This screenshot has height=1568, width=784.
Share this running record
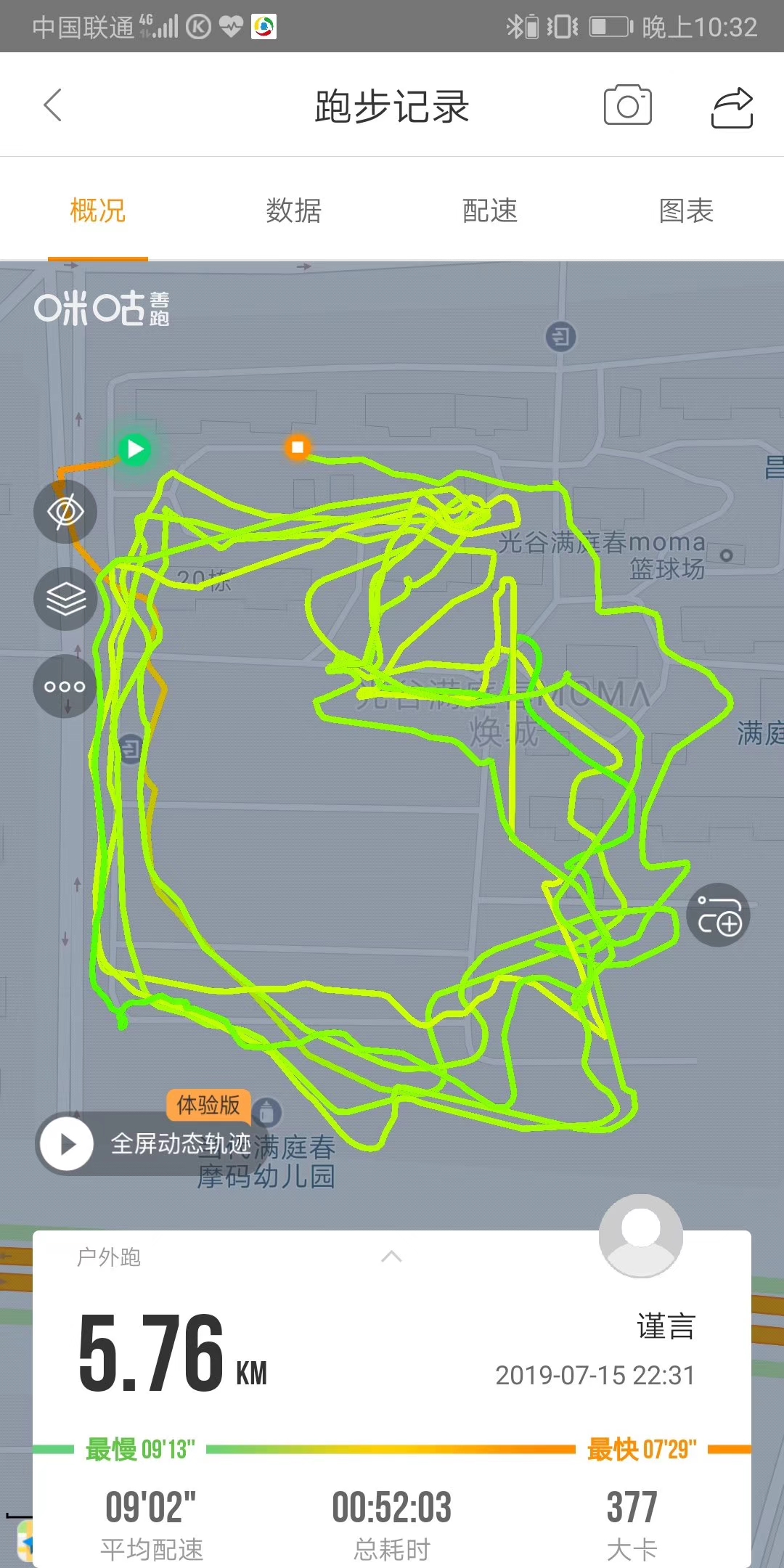pos(731,107)
